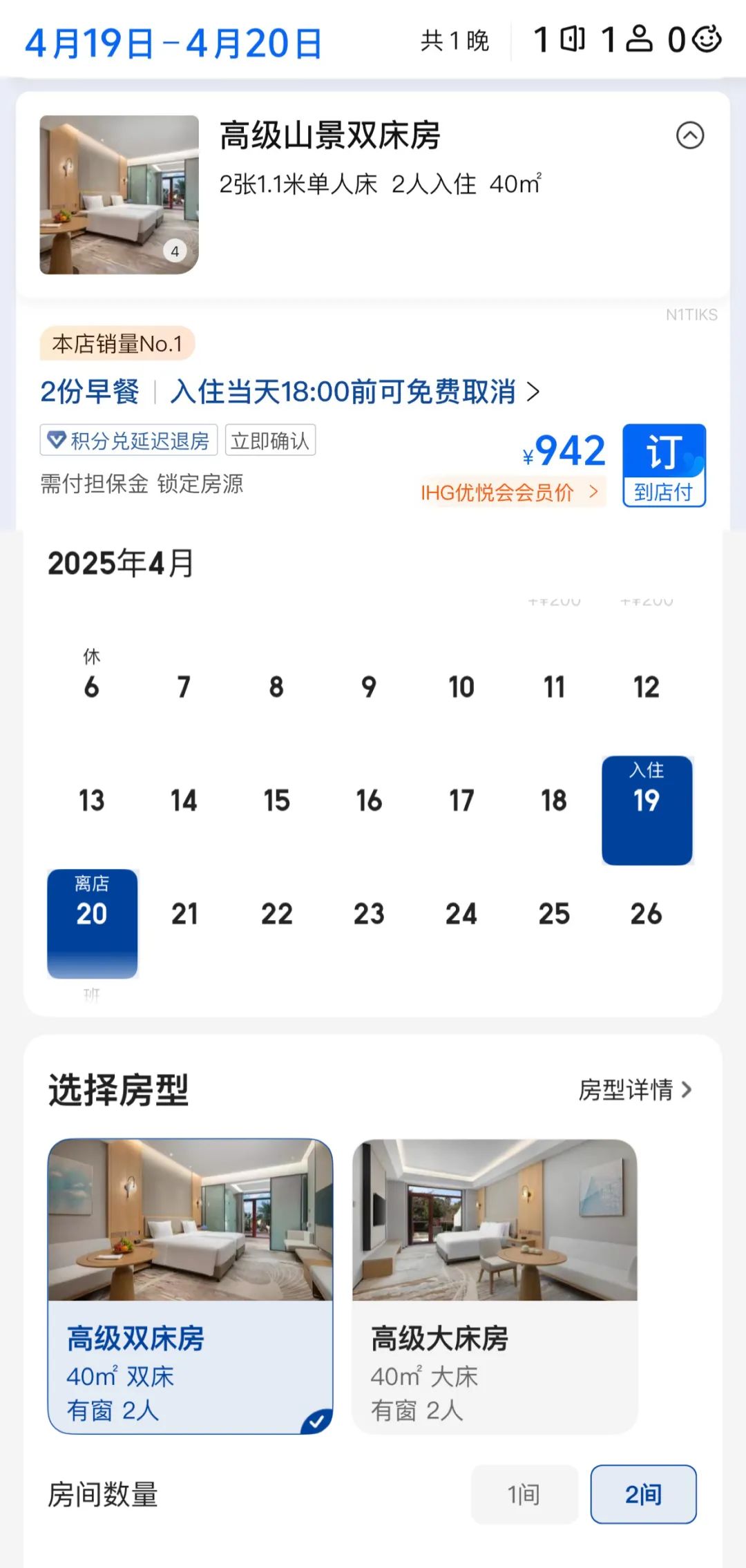Choose April 12 in the calendar
Image resolution: width=746 pixels, height=1568 pixels.
[646, 687]
